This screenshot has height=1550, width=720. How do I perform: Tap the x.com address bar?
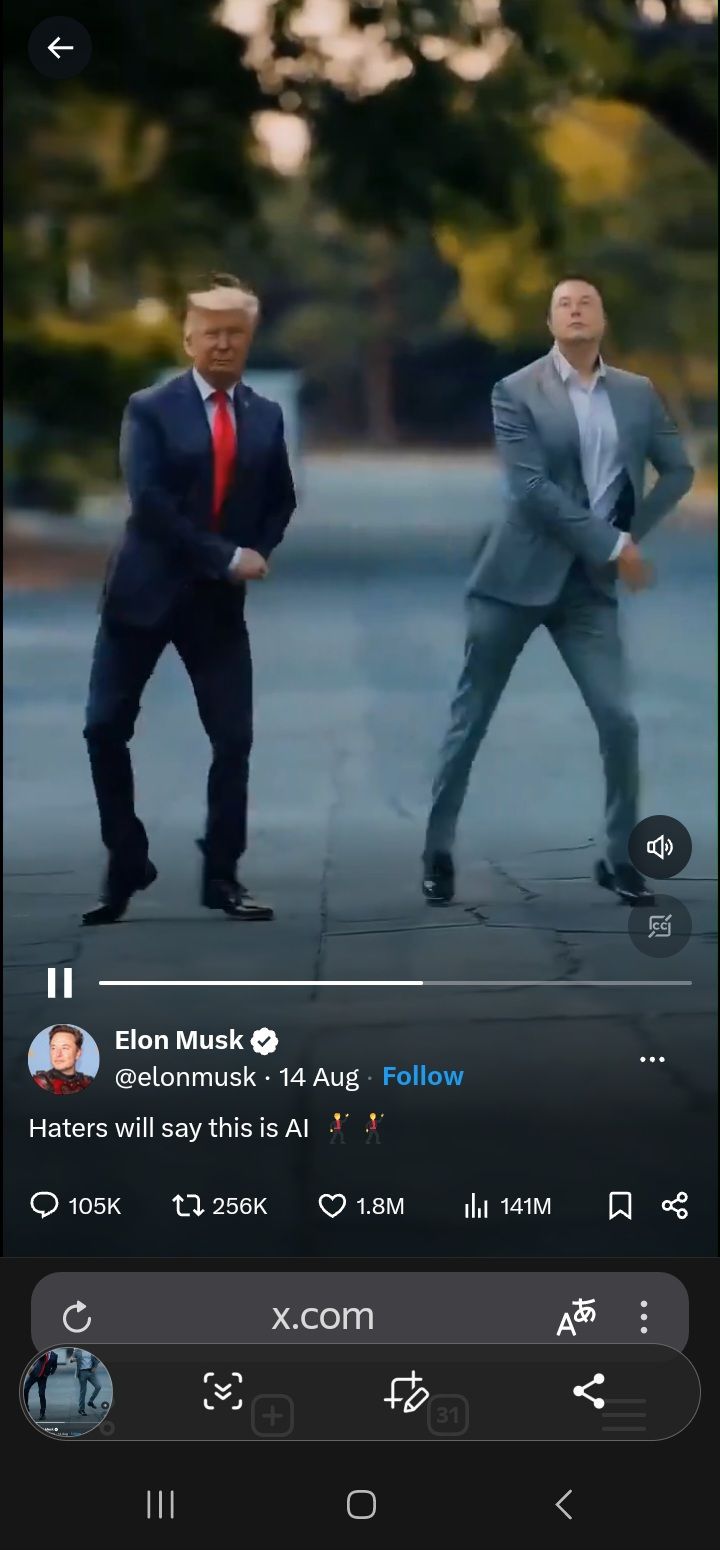pos(322,1316)
